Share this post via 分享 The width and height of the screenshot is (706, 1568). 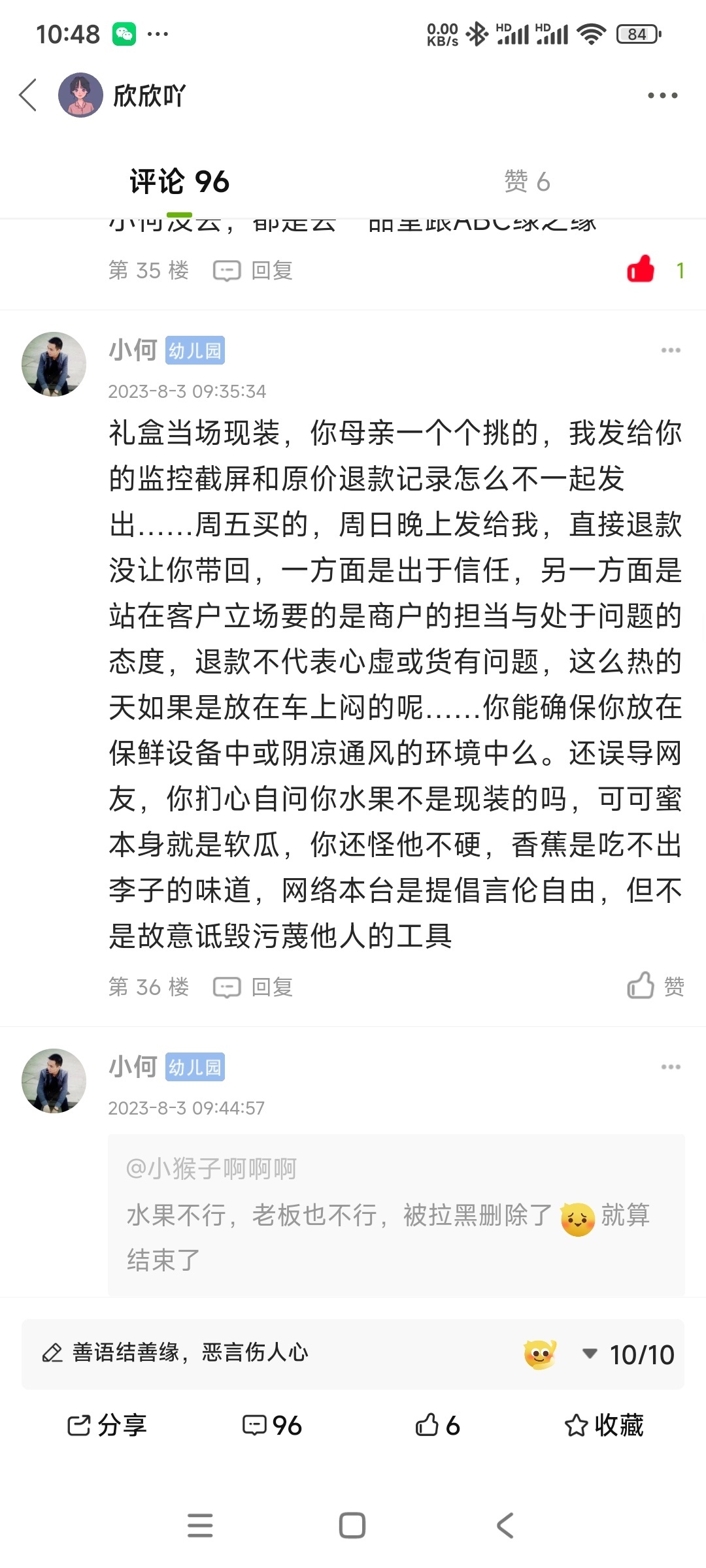coord(107,1426)
